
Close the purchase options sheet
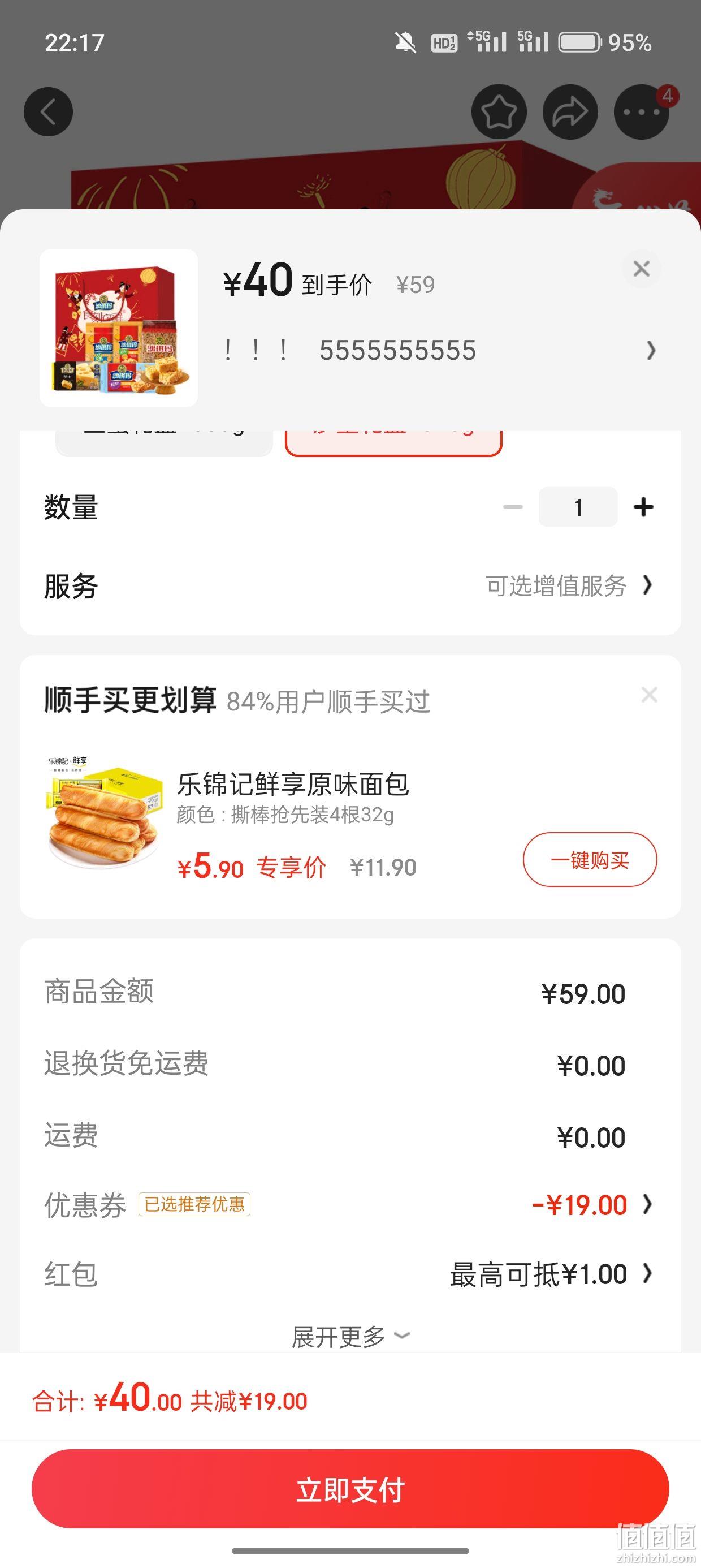[x=642, y=269]
